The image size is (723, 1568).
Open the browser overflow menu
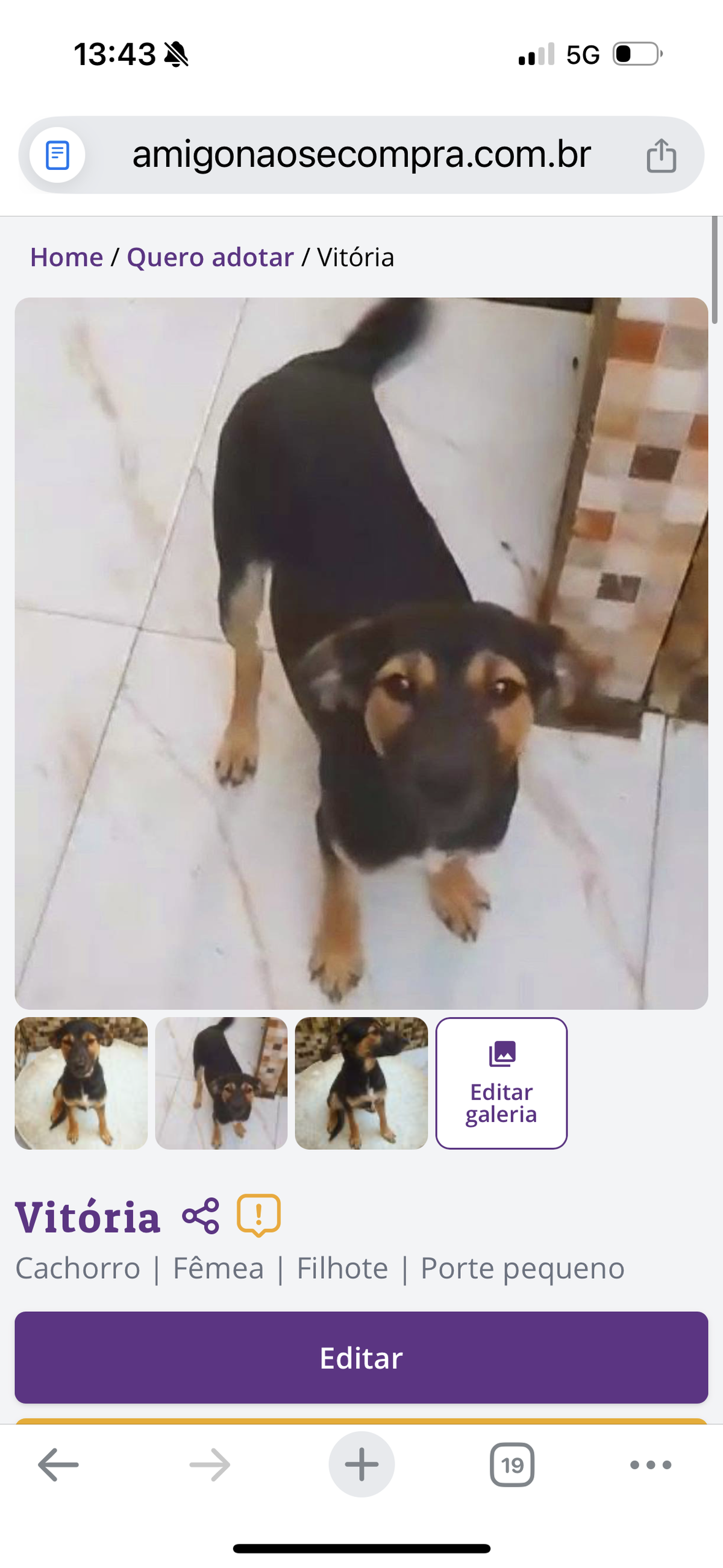click(x=651, y=1464)
